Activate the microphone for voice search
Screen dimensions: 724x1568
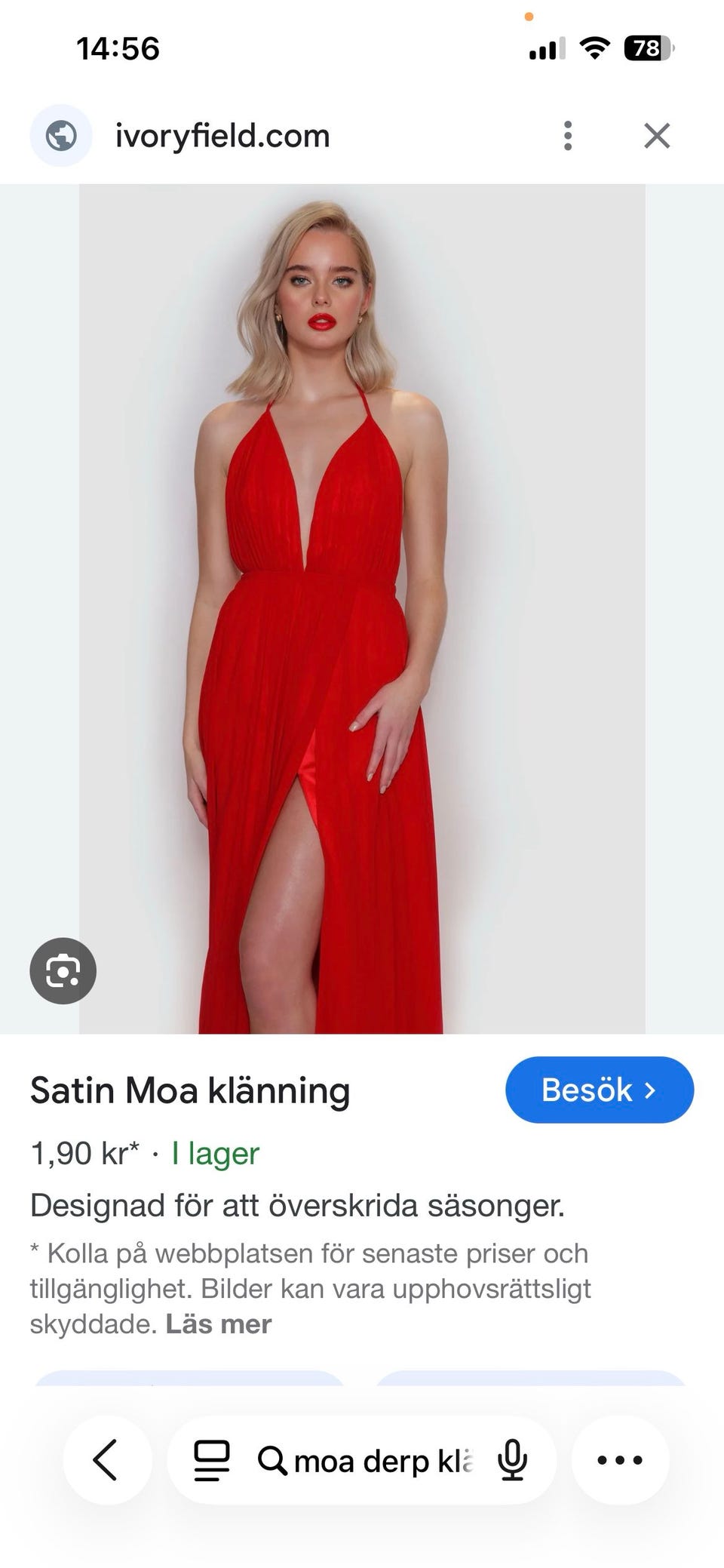coord(511,1459)
